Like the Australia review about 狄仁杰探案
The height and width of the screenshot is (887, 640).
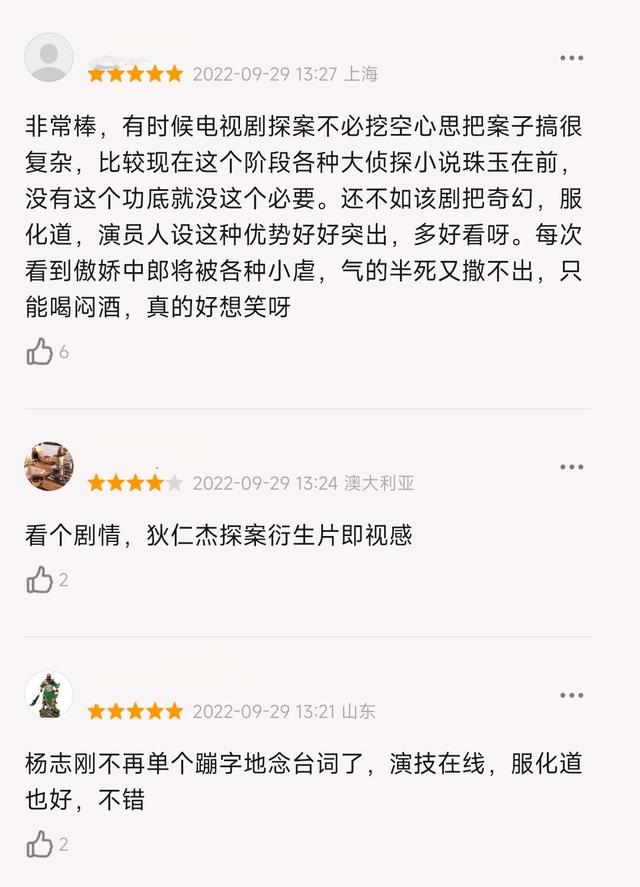40,580
